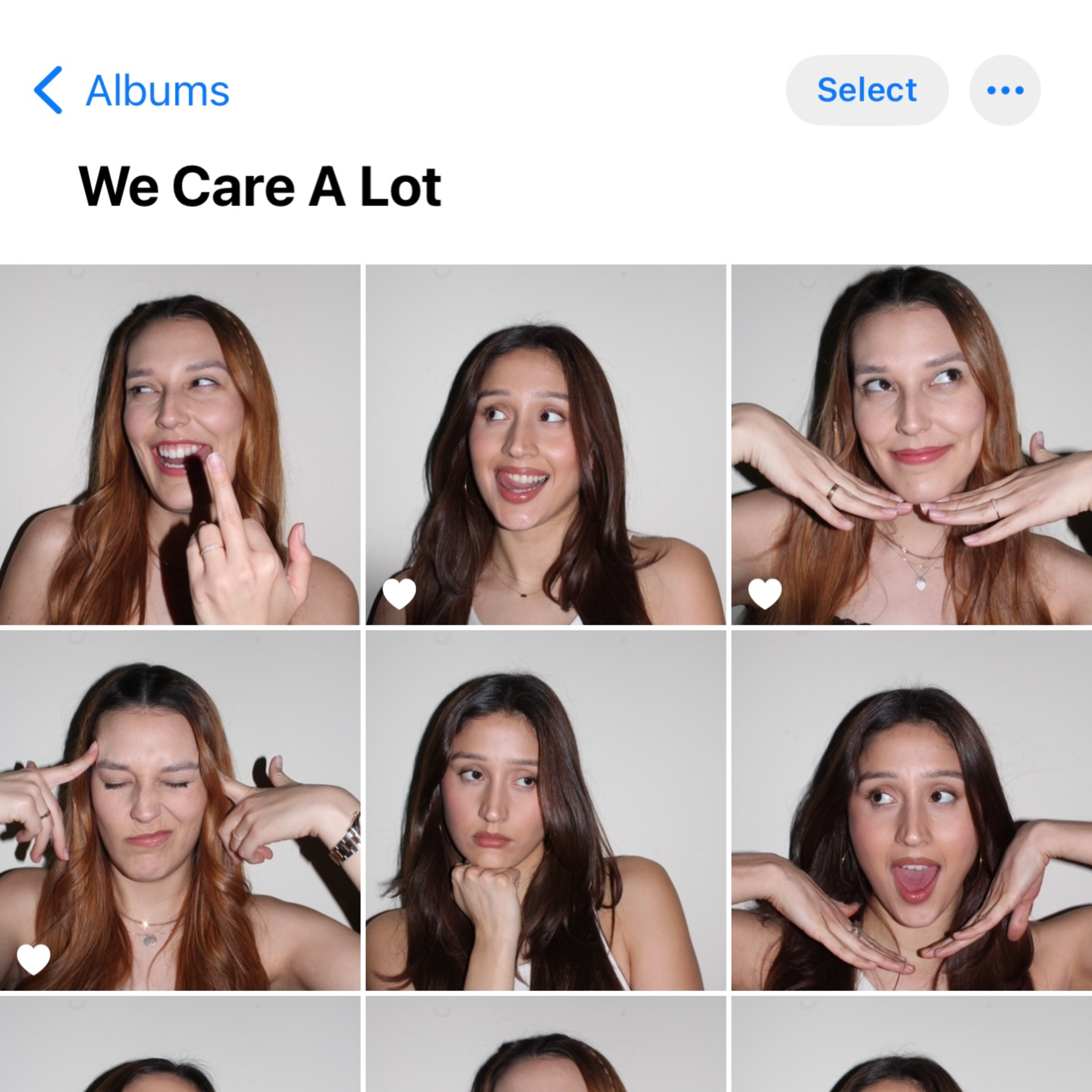Viewport: 1092px width, 1092px height.
Task: Open the photo with hands folded under chin
Action: coord(911,444)
